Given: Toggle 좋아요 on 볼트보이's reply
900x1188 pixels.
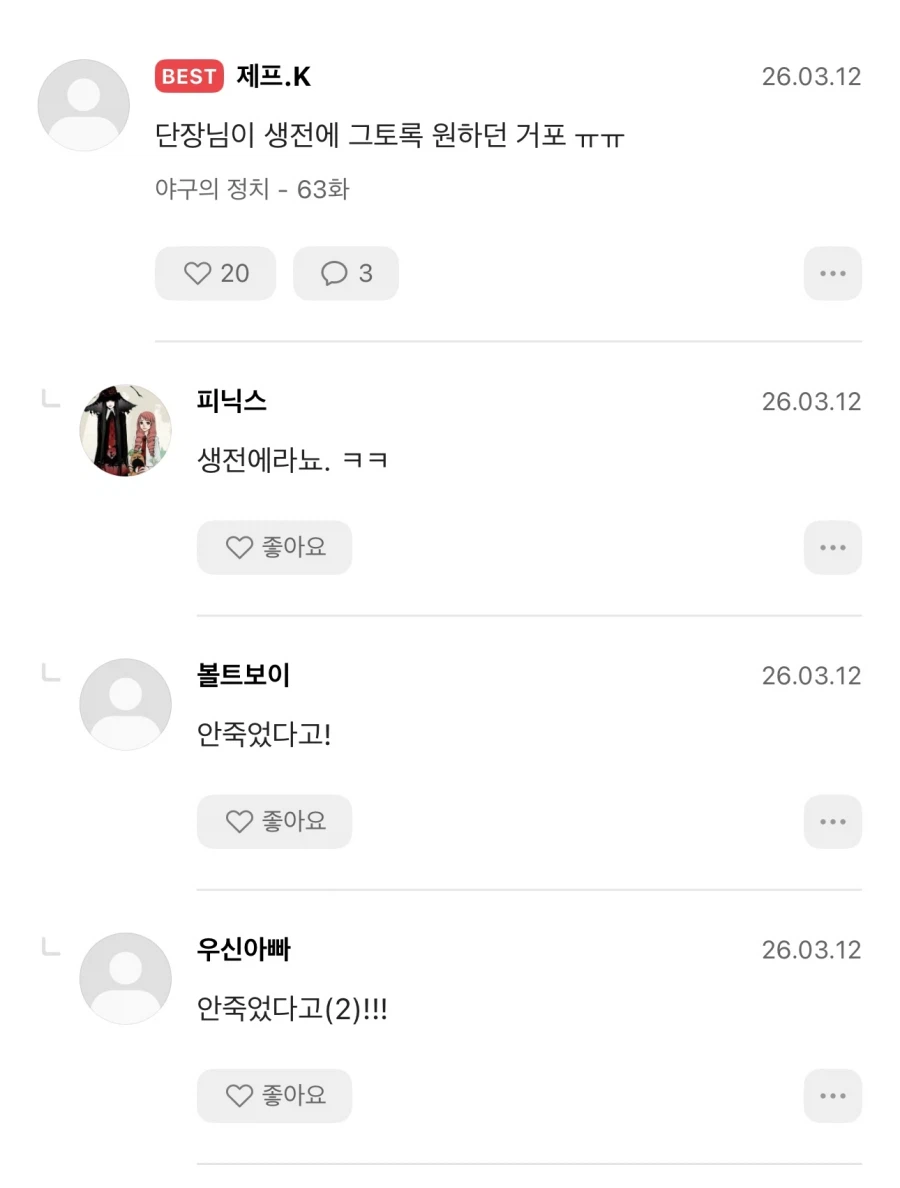Looking at the screenshot, I should [274, 821].
